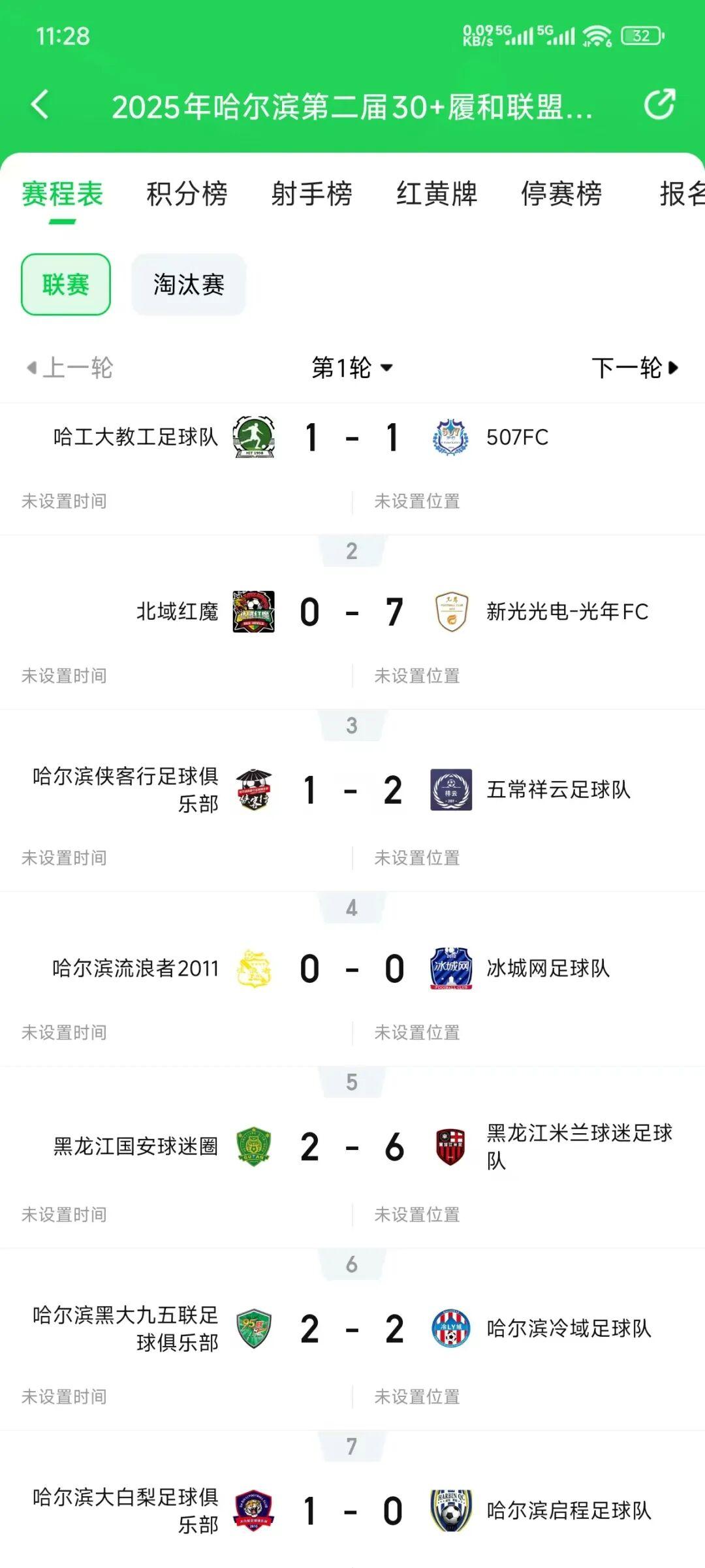Switch to the 积分榜 tab
This screenshot has width=705, height=1568.
[x=187, y=194]
